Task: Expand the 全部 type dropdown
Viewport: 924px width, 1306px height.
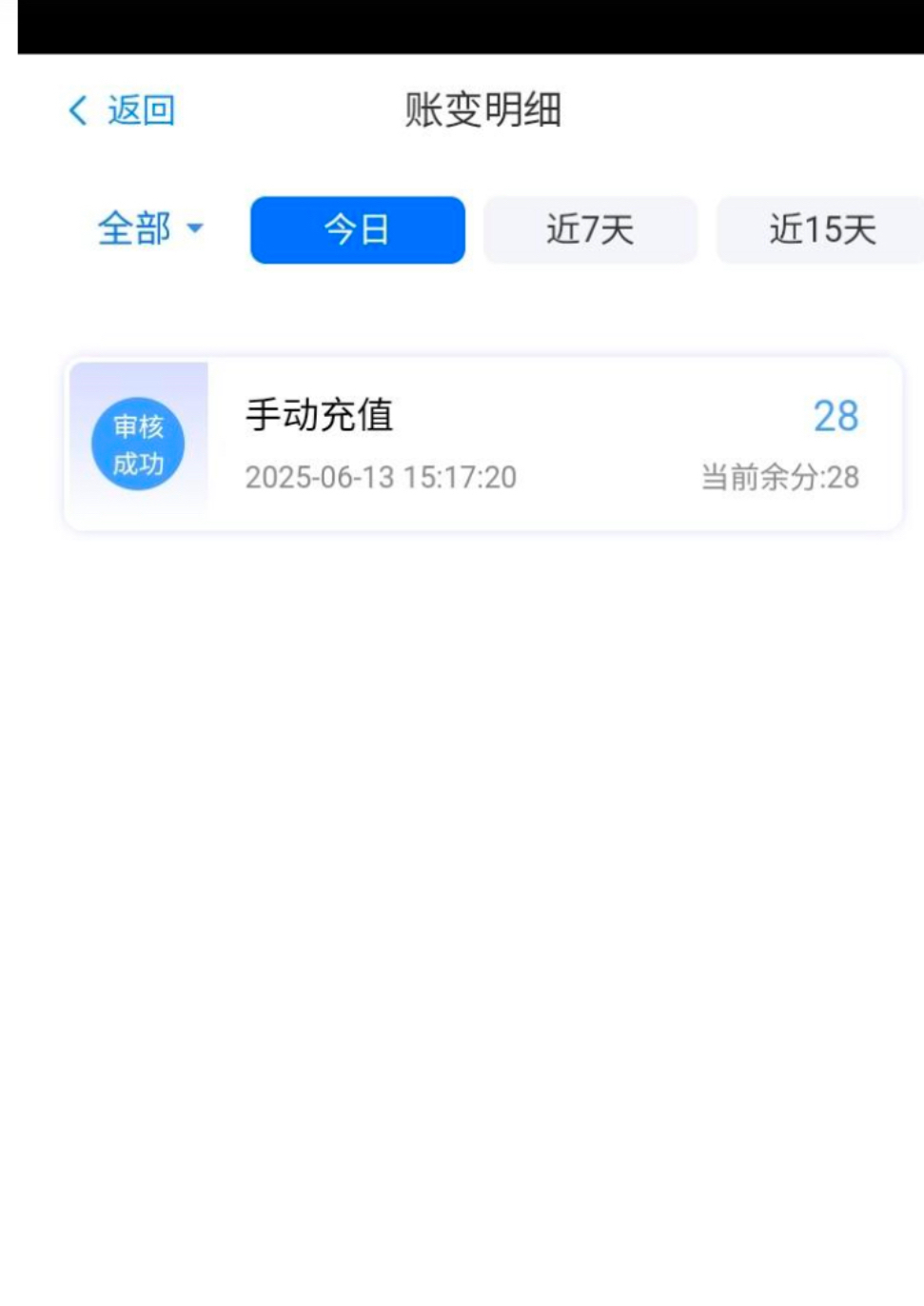Action: 150,229
